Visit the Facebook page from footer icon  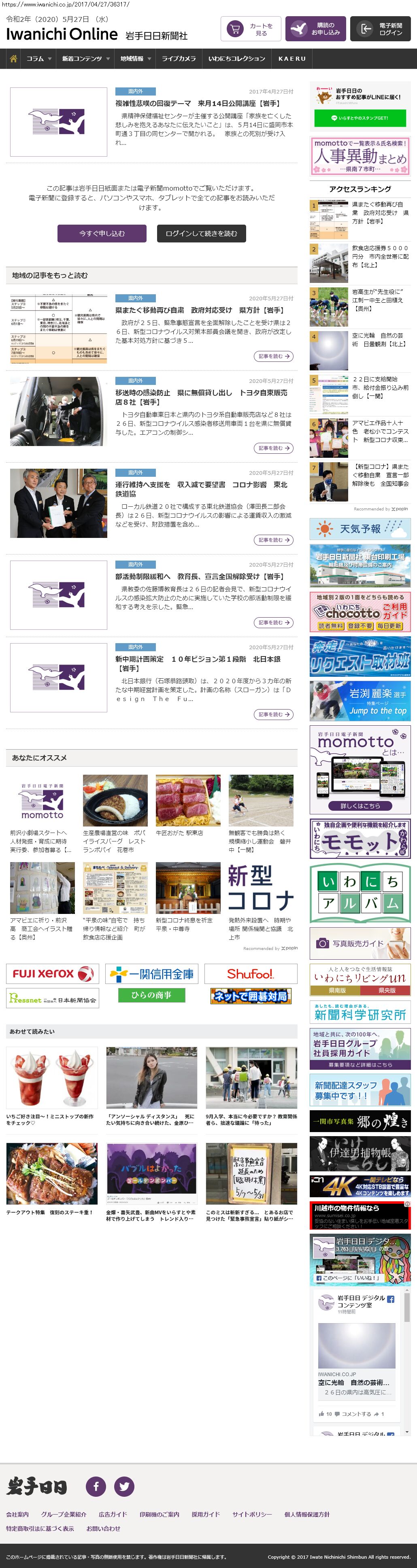click(96, 1486)
